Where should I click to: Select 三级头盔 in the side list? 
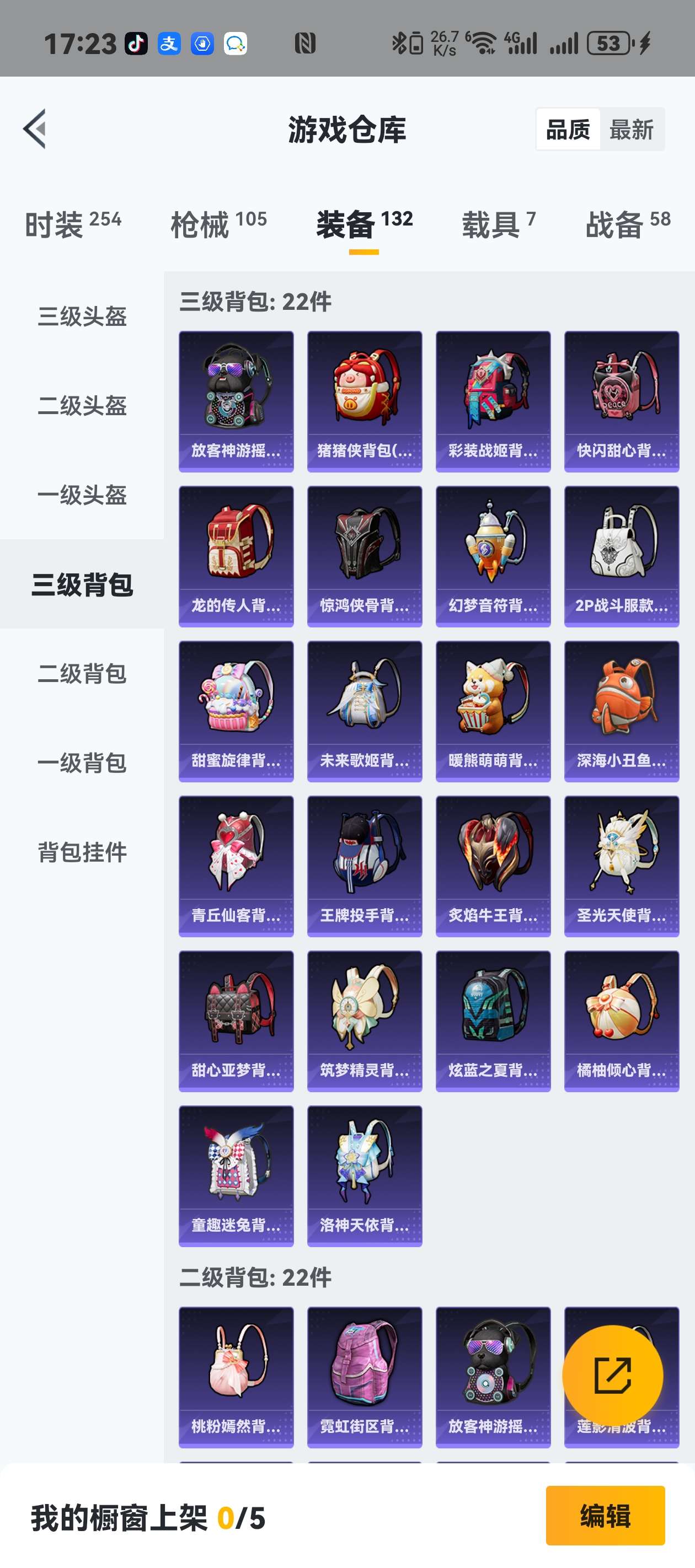pyautogui.click(x=82, y=316)
